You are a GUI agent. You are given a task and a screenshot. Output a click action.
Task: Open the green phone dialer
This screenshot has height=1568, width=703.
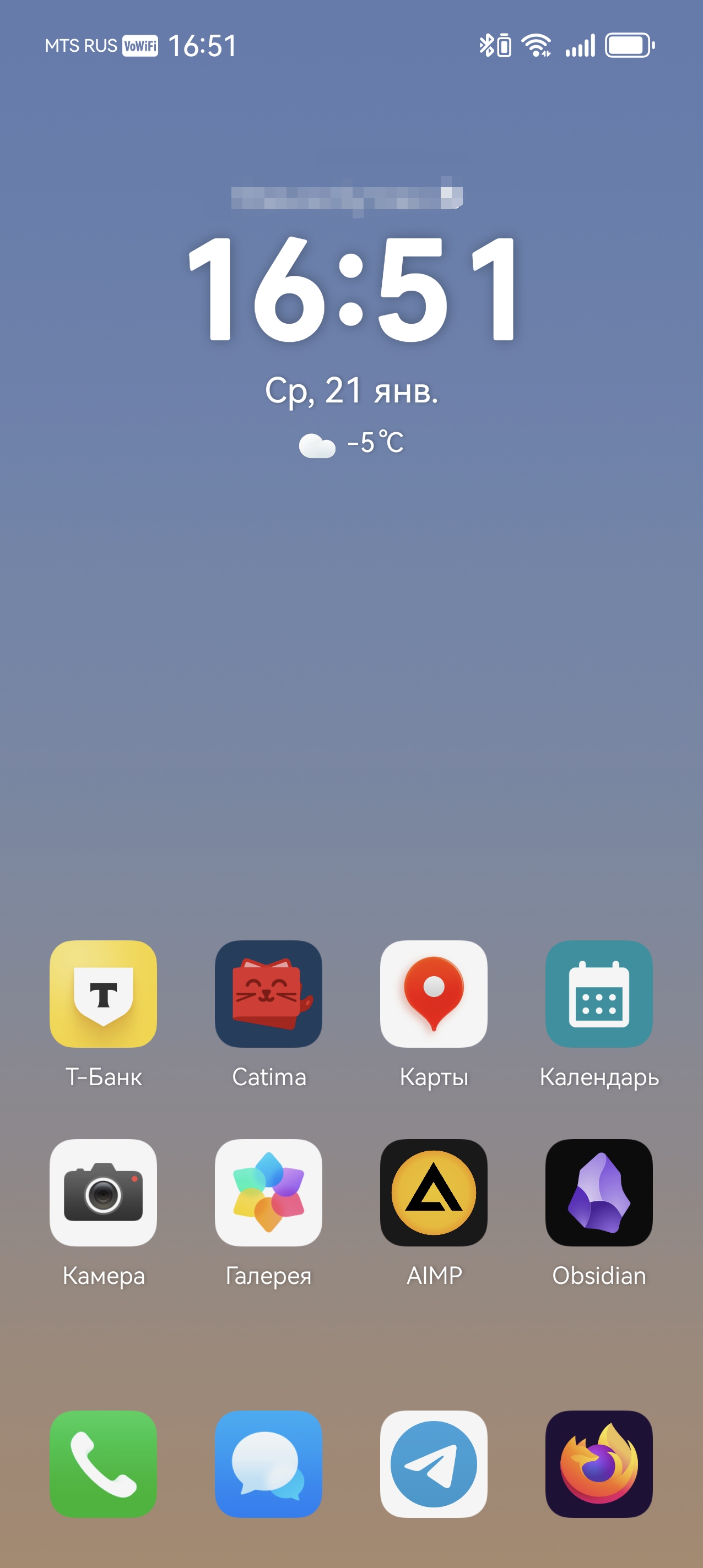[x=103, y=1463]
